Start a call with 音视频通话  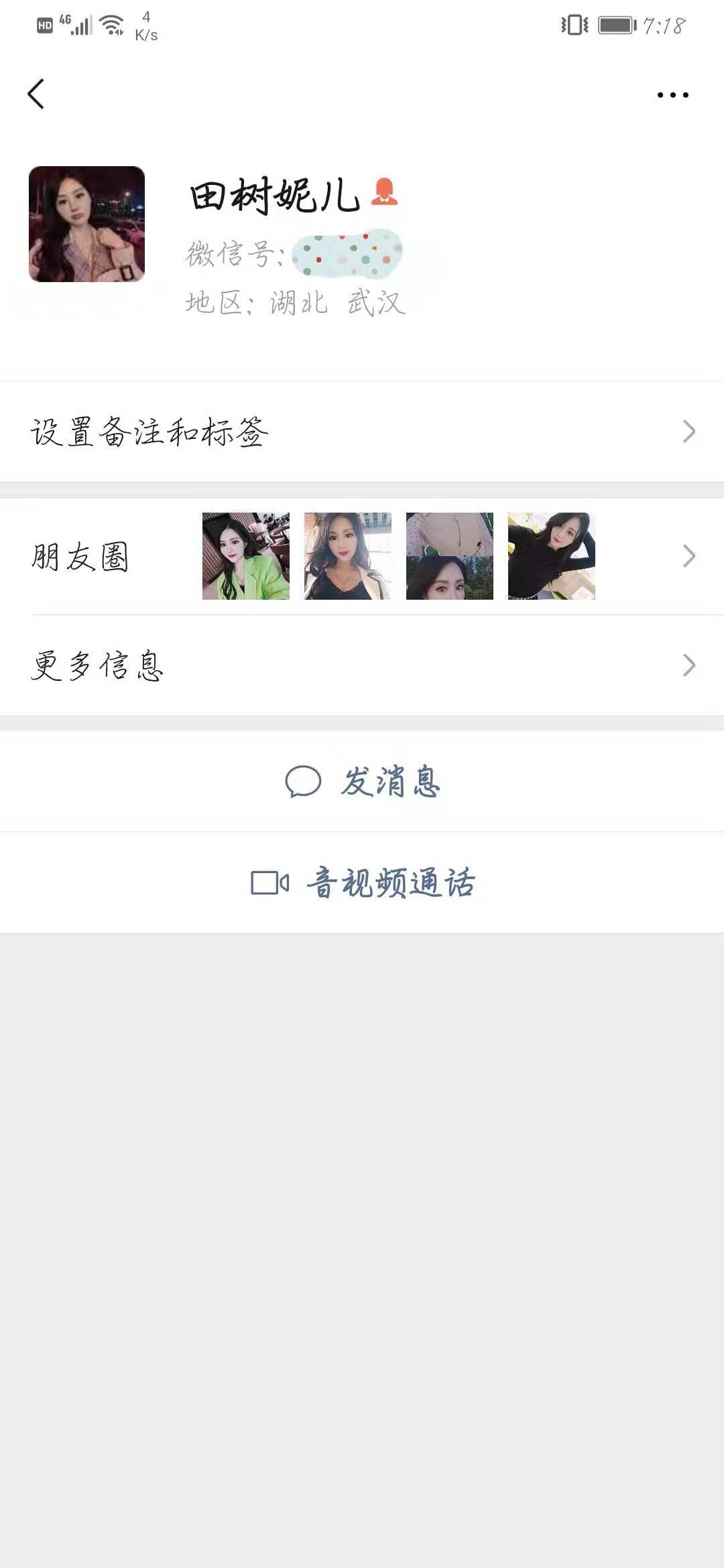point(392,884)
